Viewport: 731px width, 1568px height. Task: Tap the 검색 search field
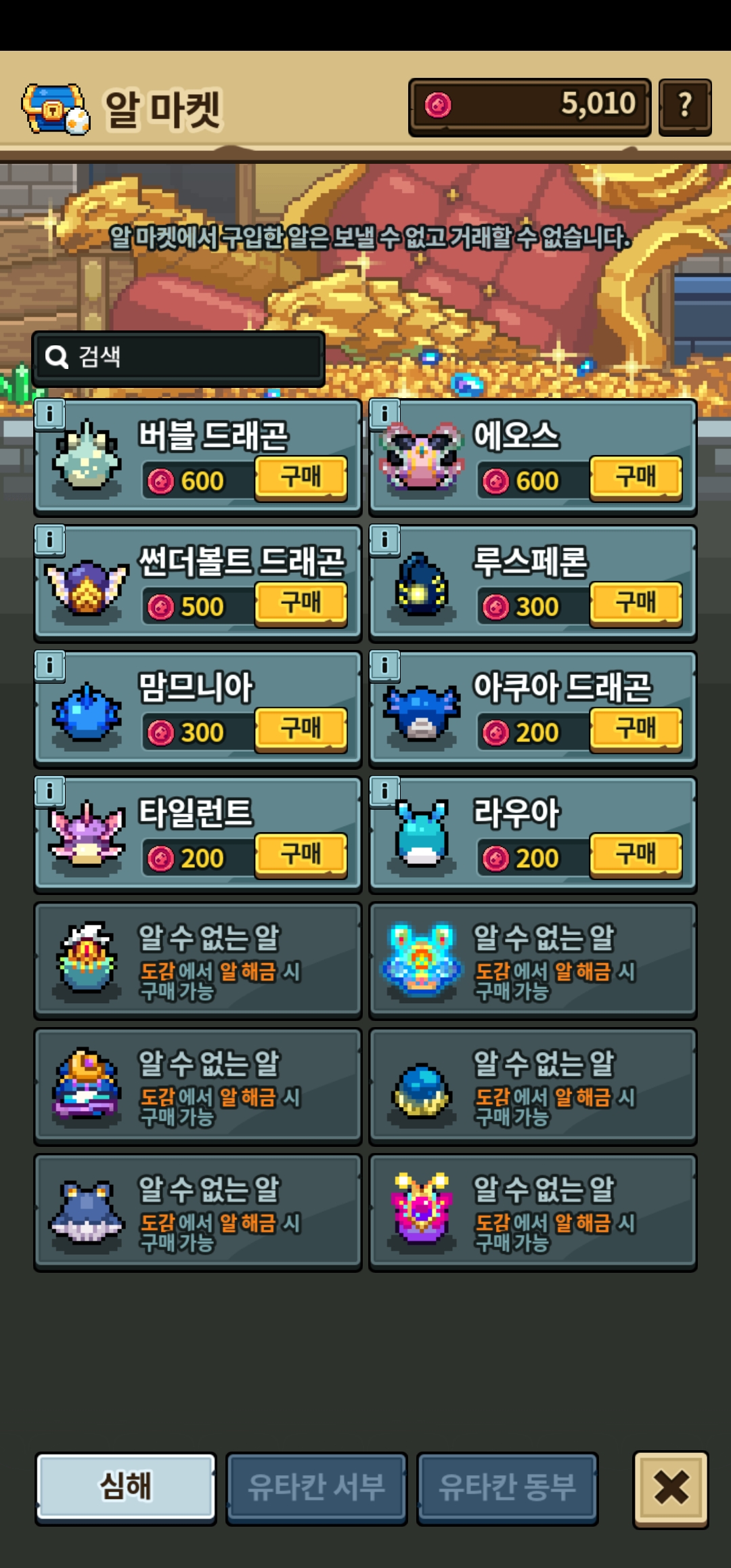(x=179, y=357)
